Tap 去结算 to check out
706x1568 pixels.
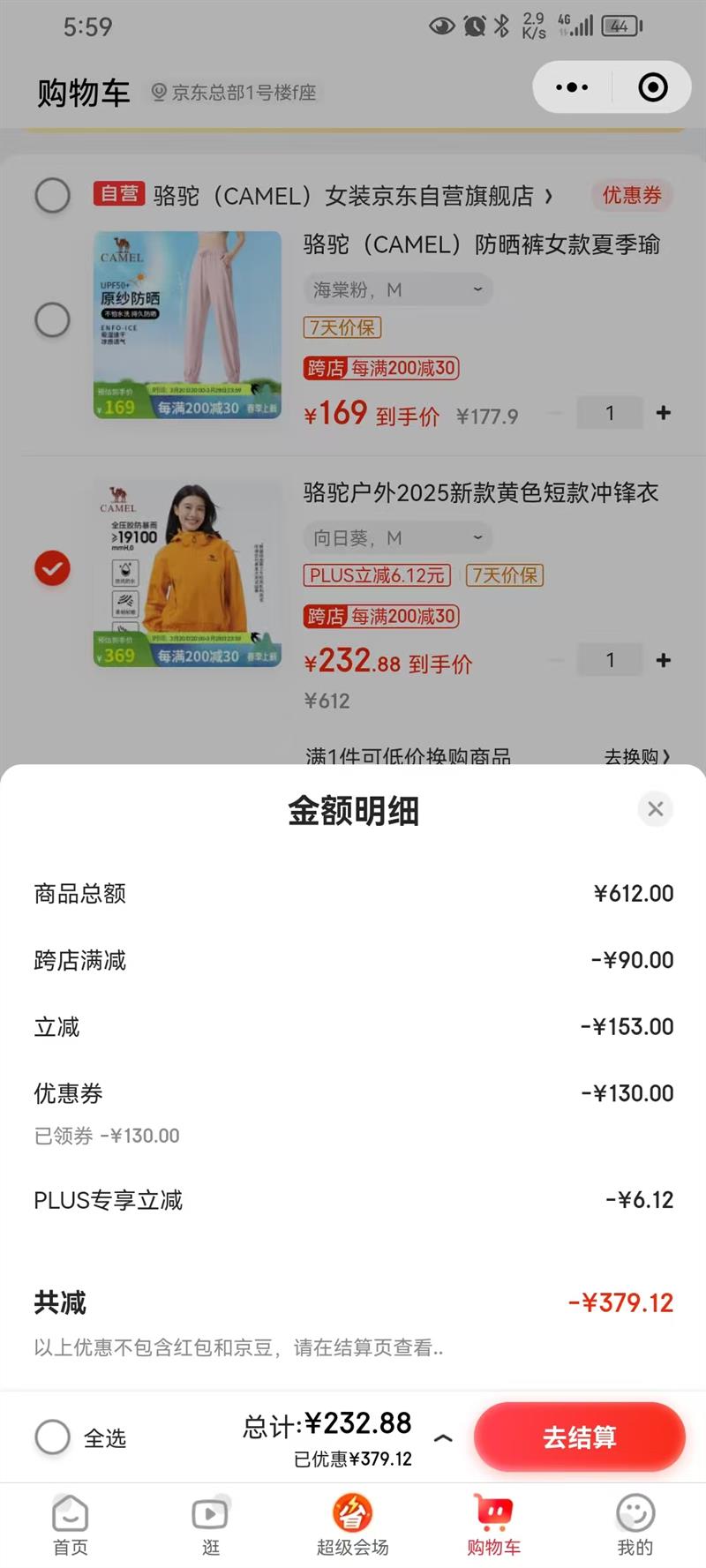579,1437
